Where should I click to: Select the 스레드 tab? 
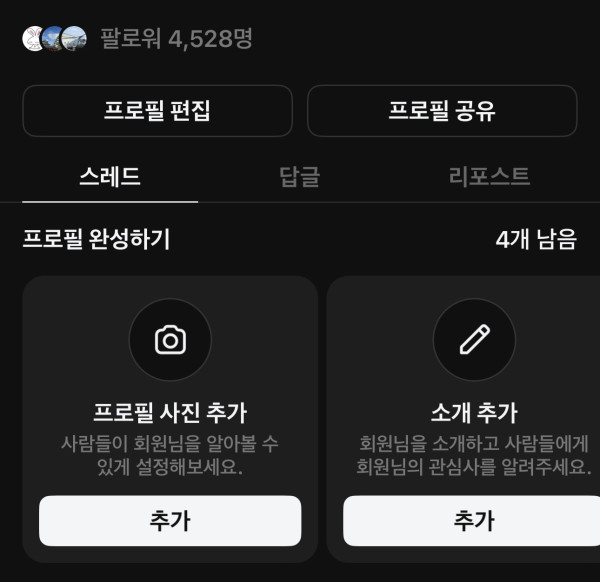(110, 178)
